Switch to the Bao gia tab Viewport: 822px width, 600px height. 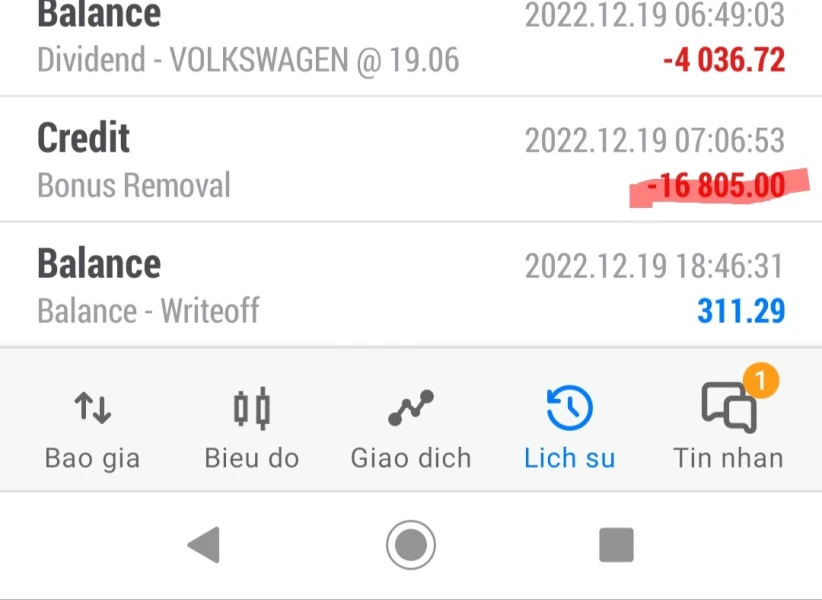tap(92, 426)
